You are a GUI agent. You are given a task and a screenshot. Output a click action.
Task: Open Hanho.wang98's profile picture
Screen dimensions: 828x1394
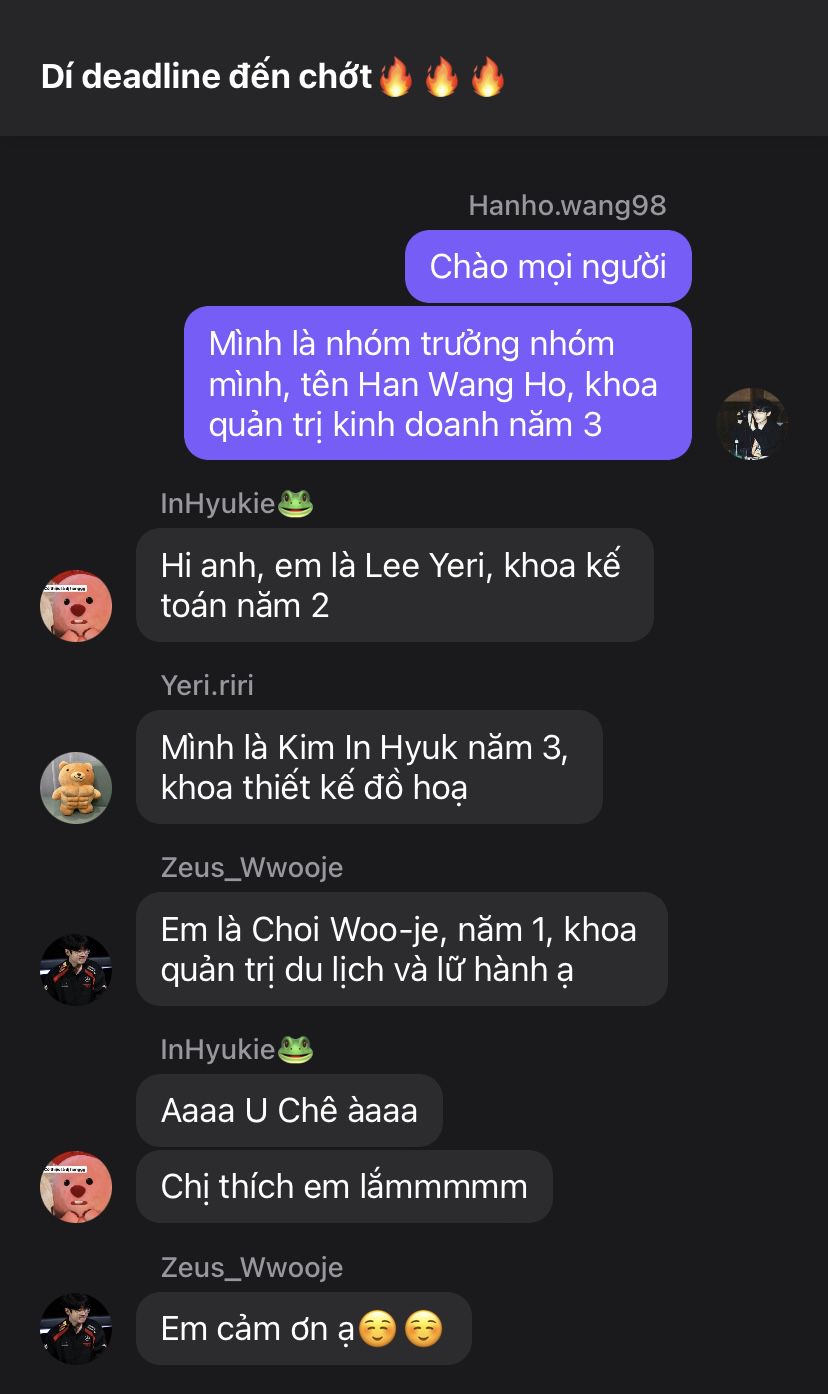point(752,424)
